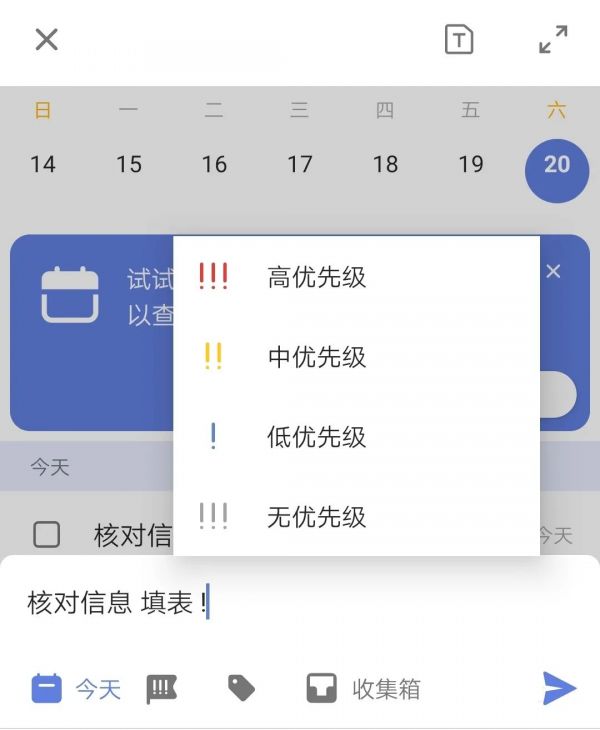This screenshot has height=730, width=600.
Task: Close the task input panel
Action: click(x=46, y=40)
